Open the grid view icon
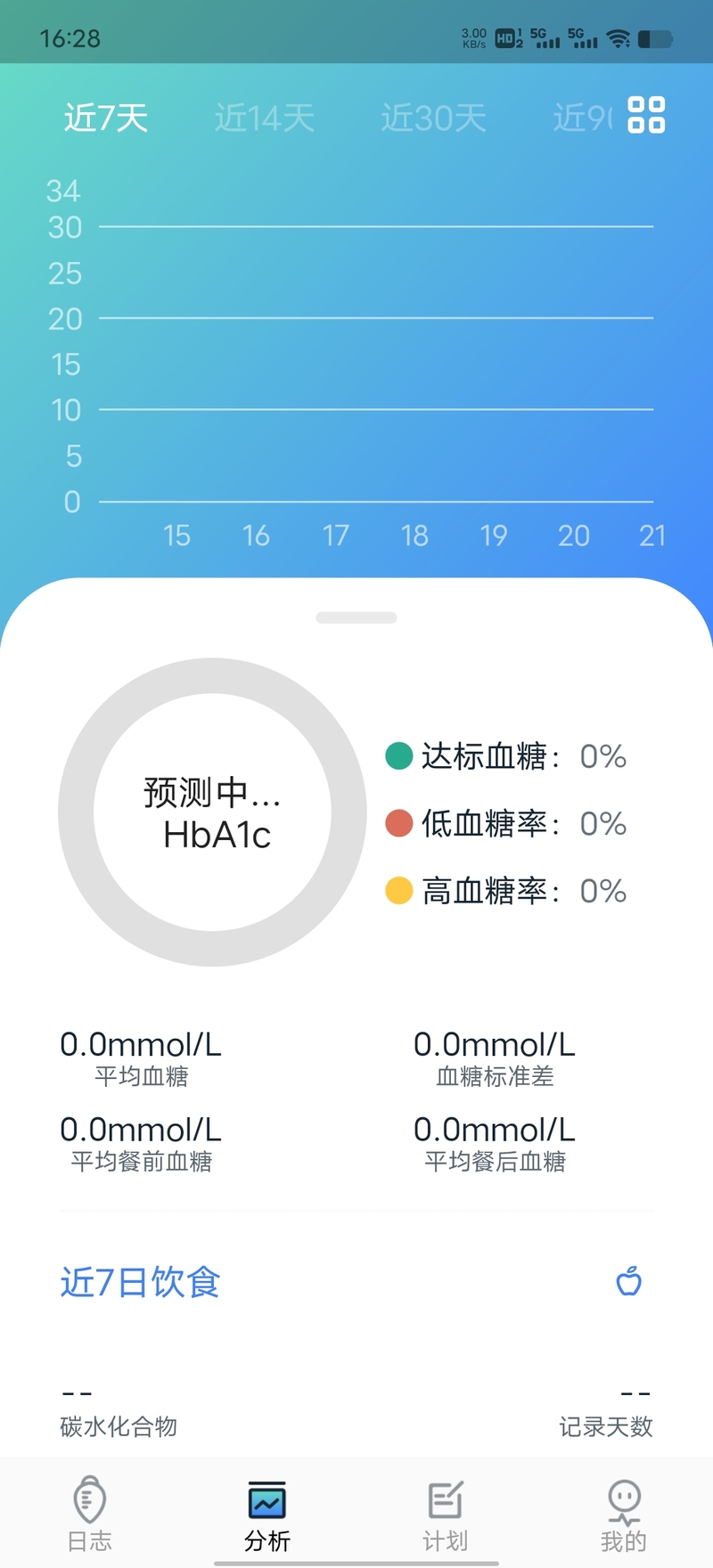This screenshot has width=713, height=1568. (646, 115)
